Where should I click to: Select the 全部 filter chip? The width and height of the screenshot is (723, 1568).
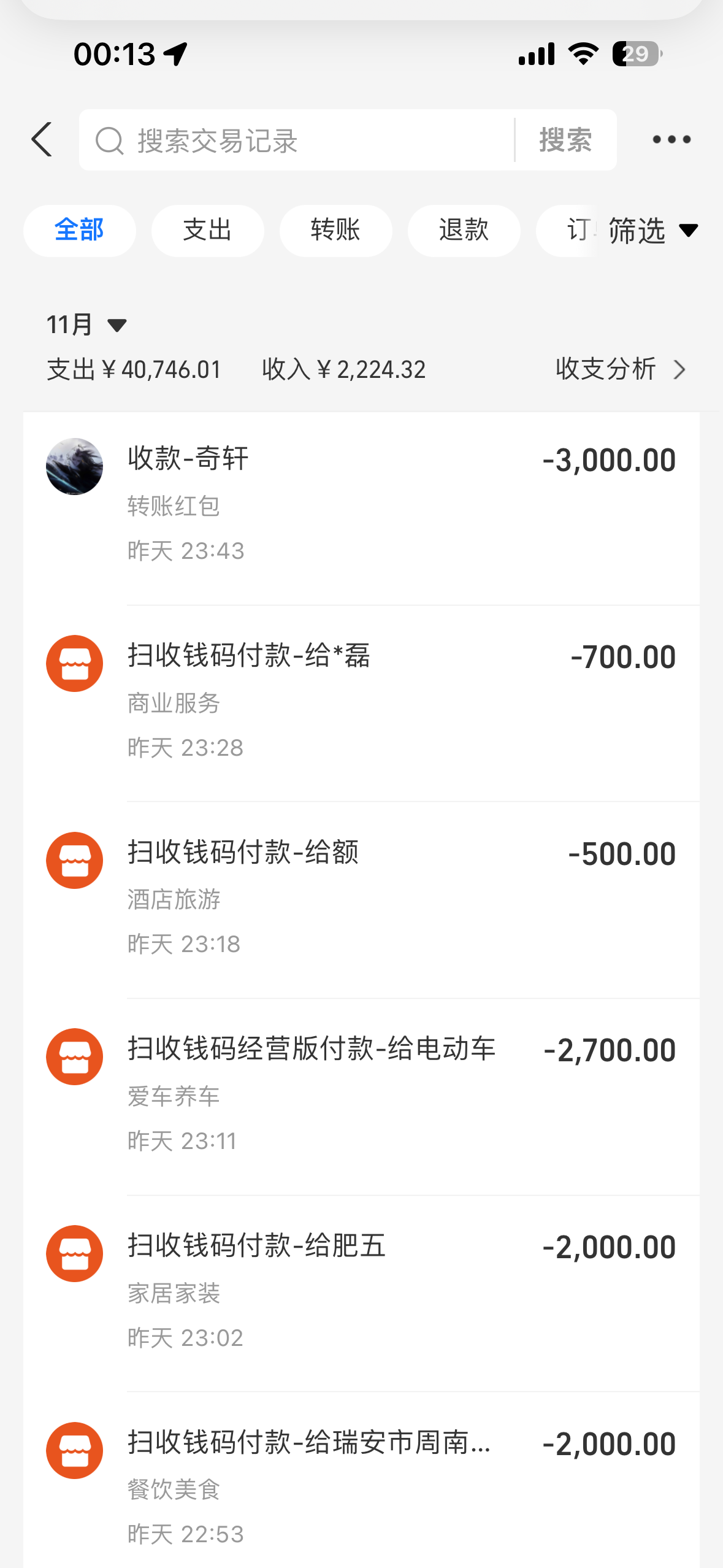[x=79, y=230]
